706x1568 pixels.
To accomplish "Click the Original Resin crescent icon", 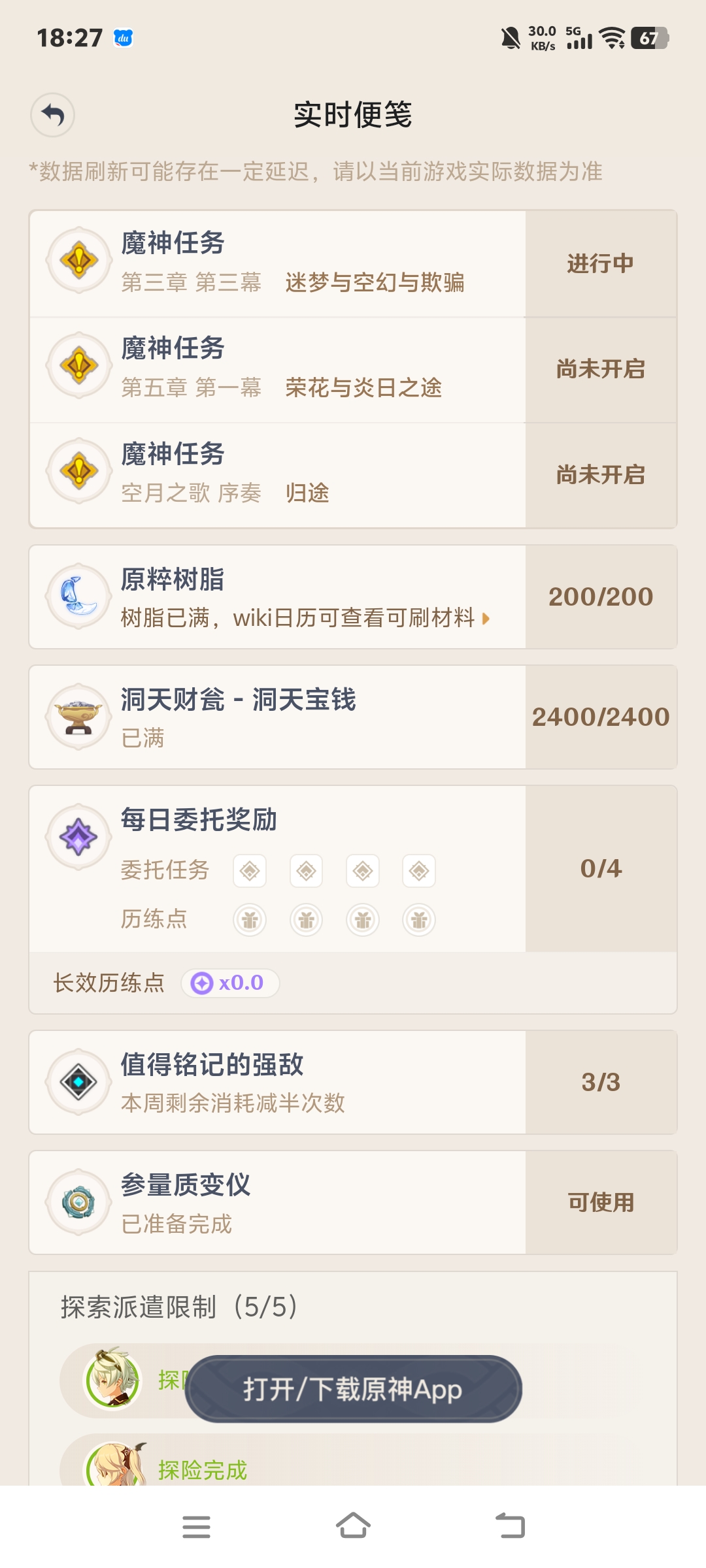I will (x=78, y=596).
